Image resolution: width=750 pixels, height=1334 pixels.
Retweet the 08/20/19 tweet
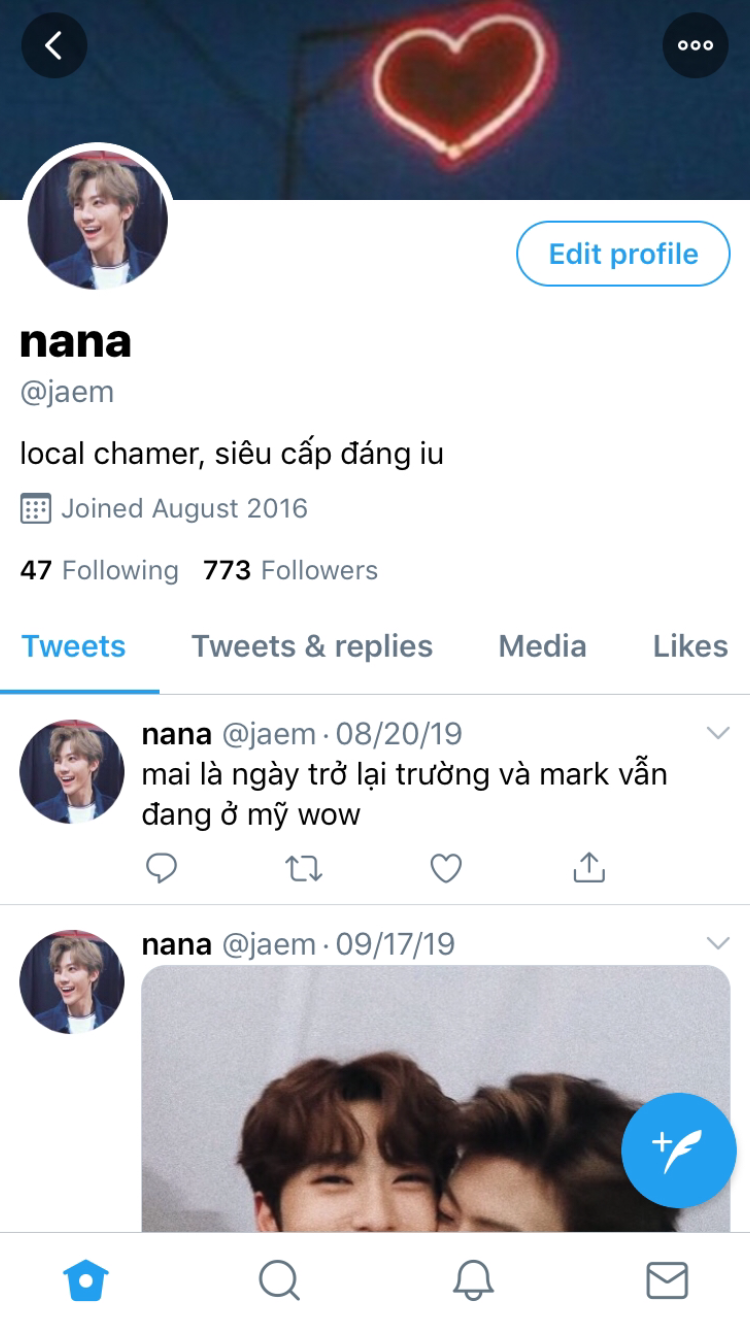pos(304,868)
